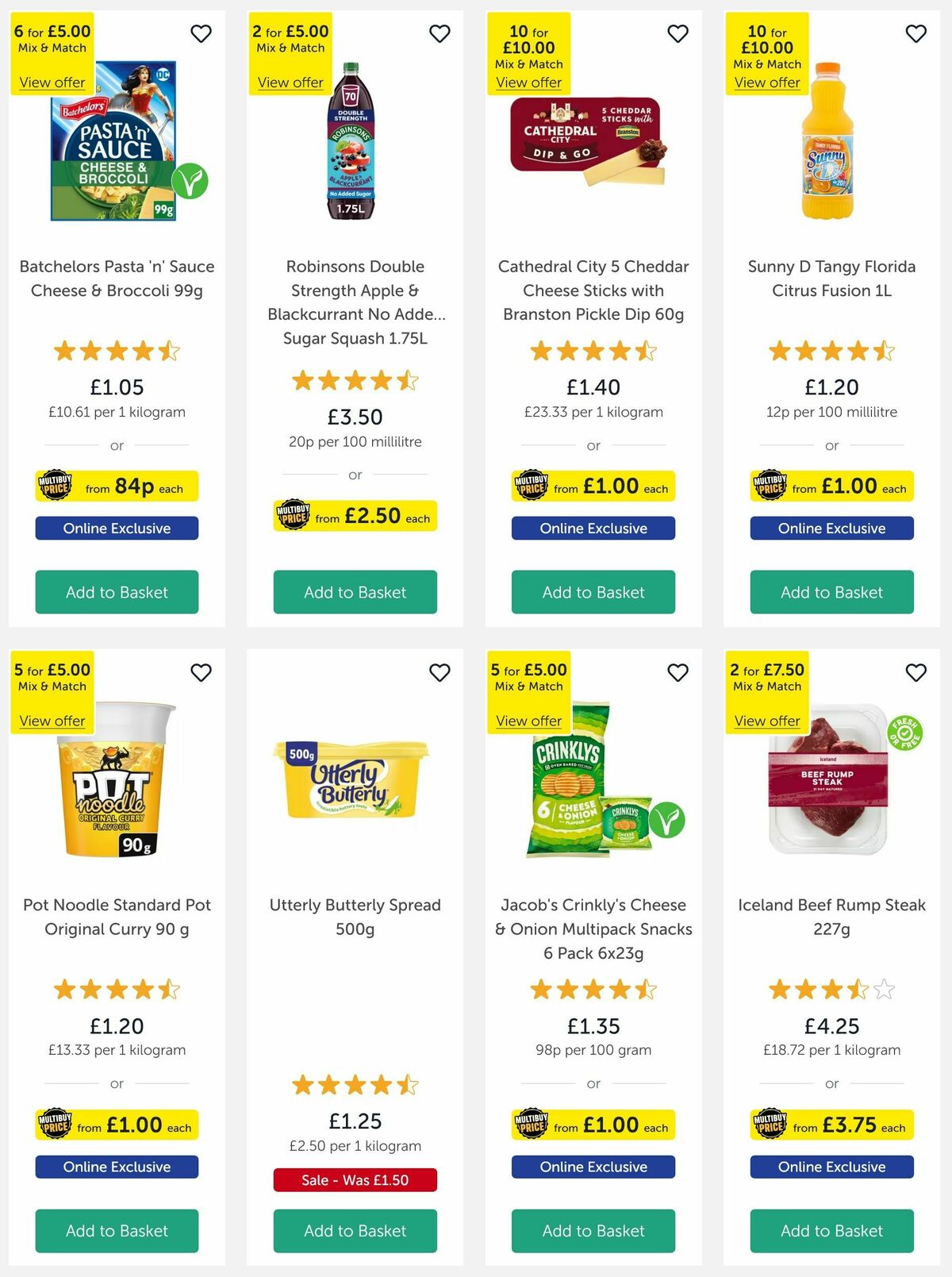Add Utterly Butterly Spread to basket

355,1231
